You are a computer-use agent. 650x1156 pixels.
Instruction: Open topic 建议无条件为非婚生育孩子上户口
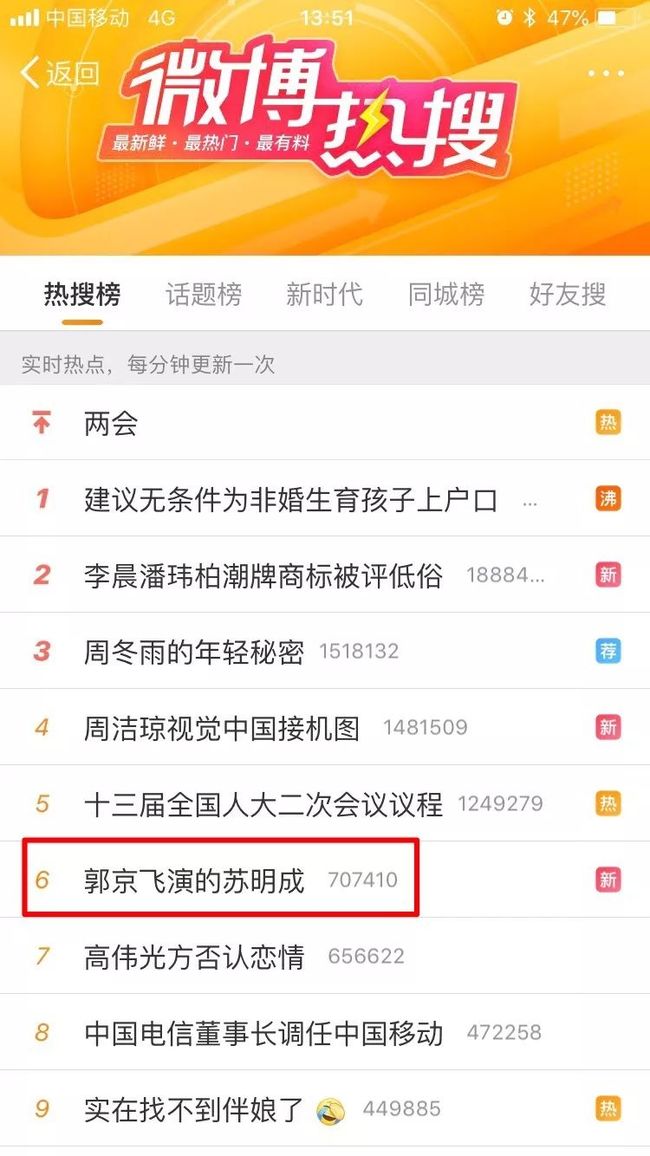(325, 499)
